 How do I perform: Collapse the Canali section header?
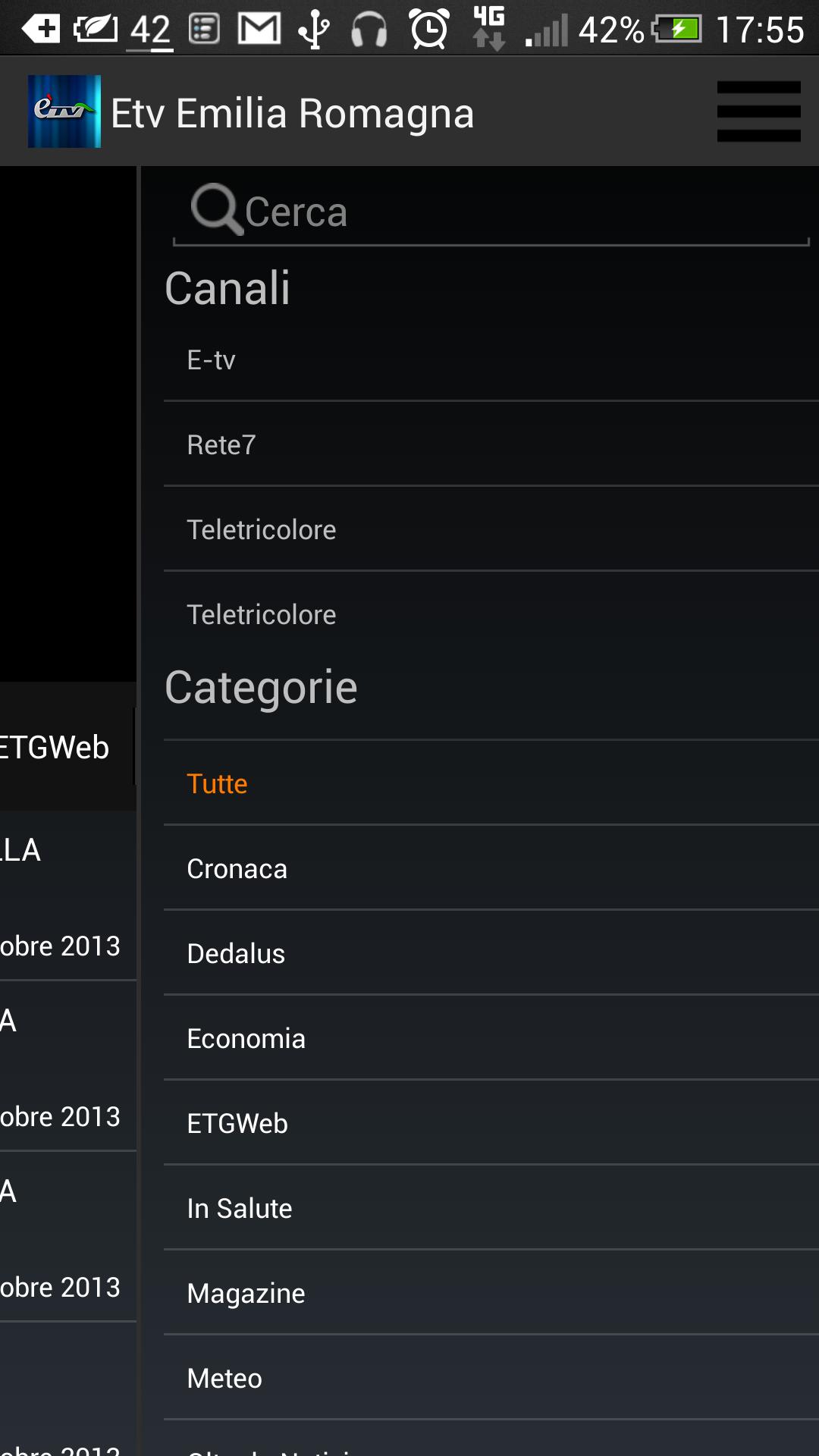[x=228, y=287]
